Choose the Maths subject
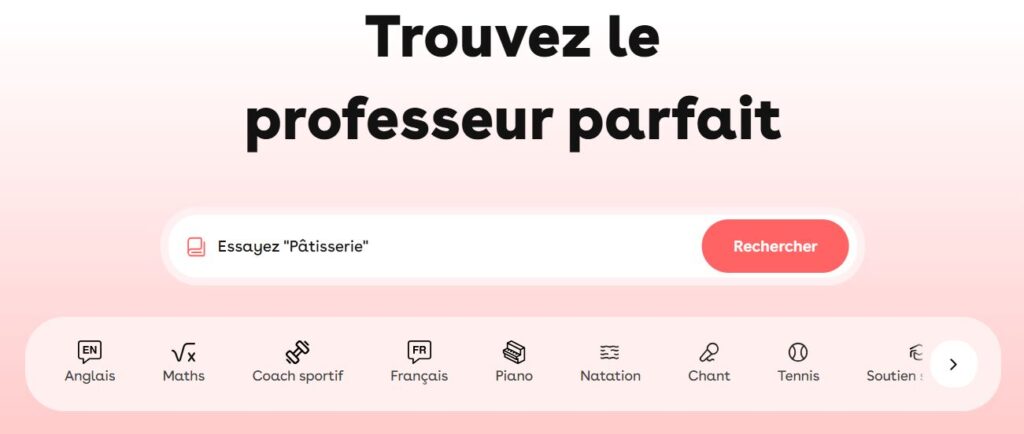Viewport: 1024px width, 434px height. [184, 363]
